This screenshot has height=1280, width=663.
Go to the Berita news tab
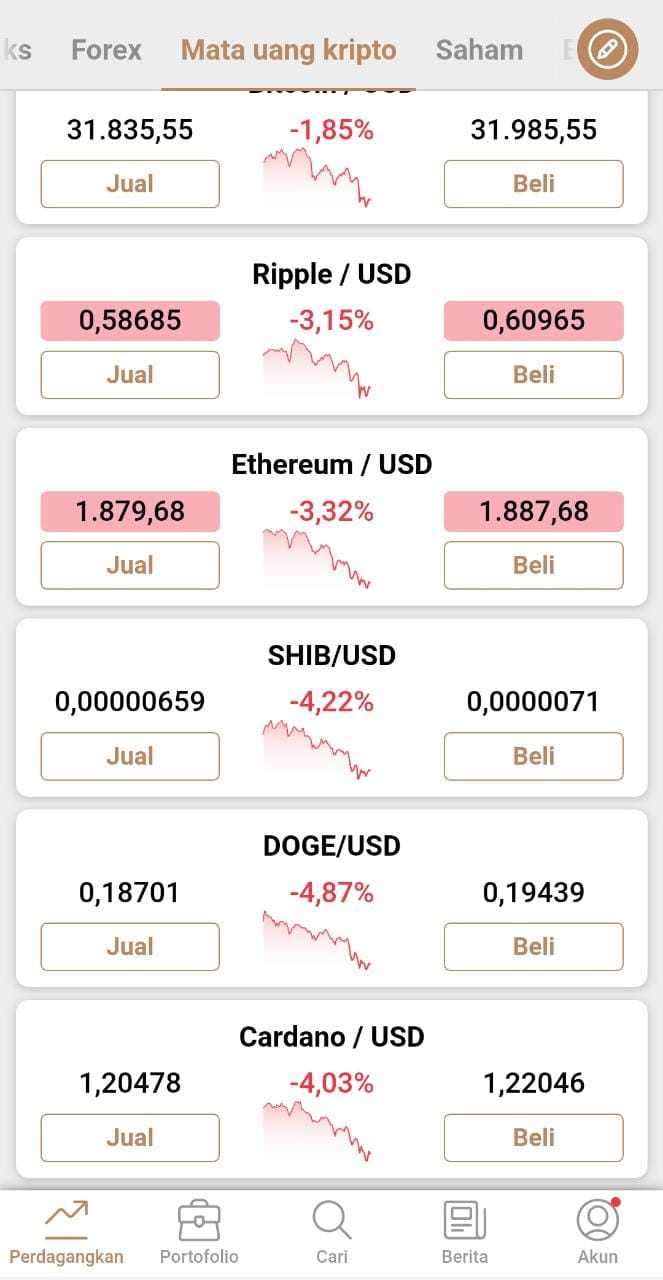(x=465, y=1234)
